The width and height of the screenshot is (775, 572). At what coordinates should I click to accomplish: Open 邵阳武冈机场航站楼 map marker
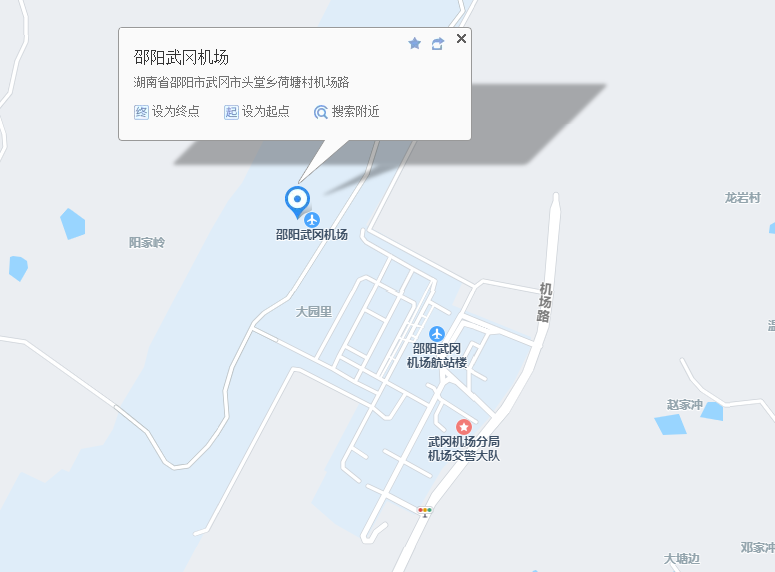[x=436, y=333]
